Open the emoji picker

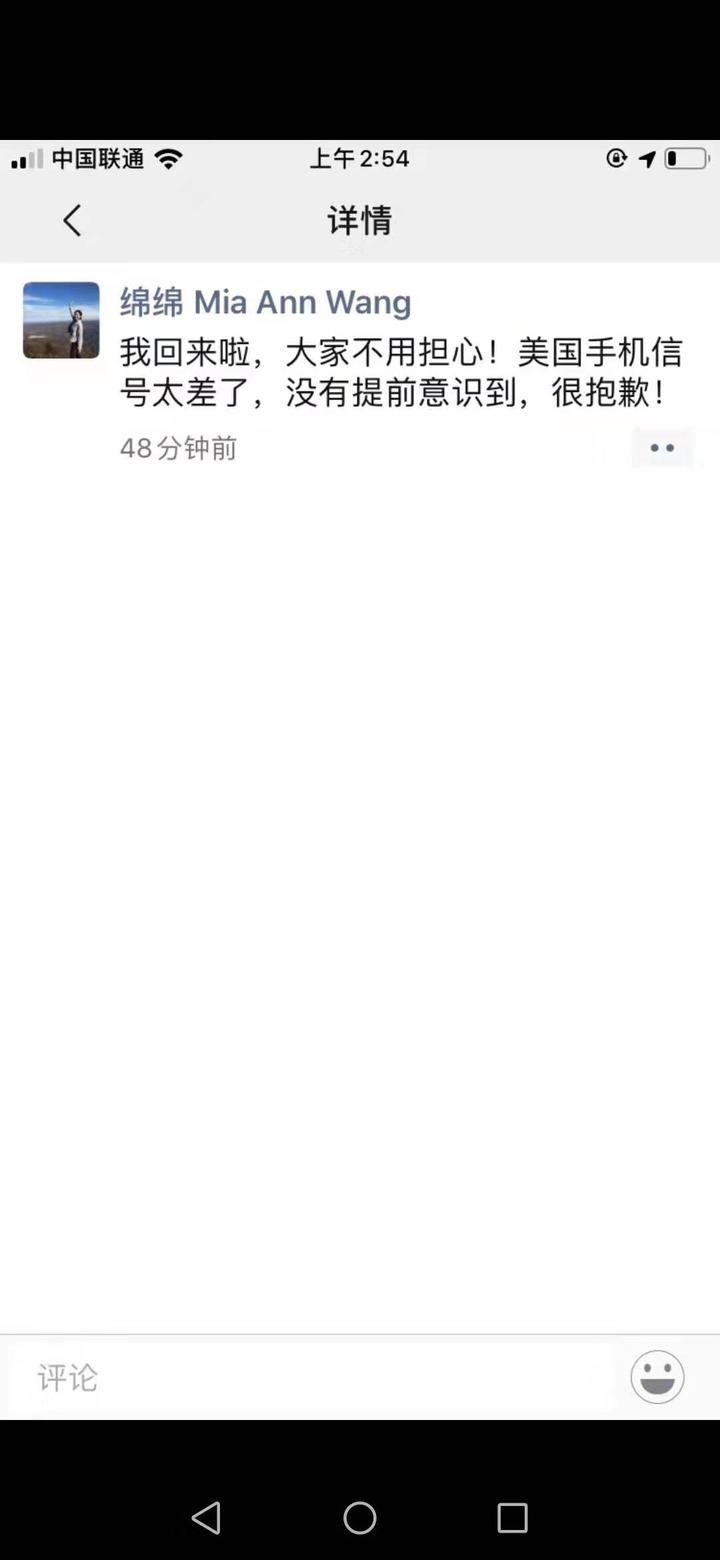[x=657, y=1377]
